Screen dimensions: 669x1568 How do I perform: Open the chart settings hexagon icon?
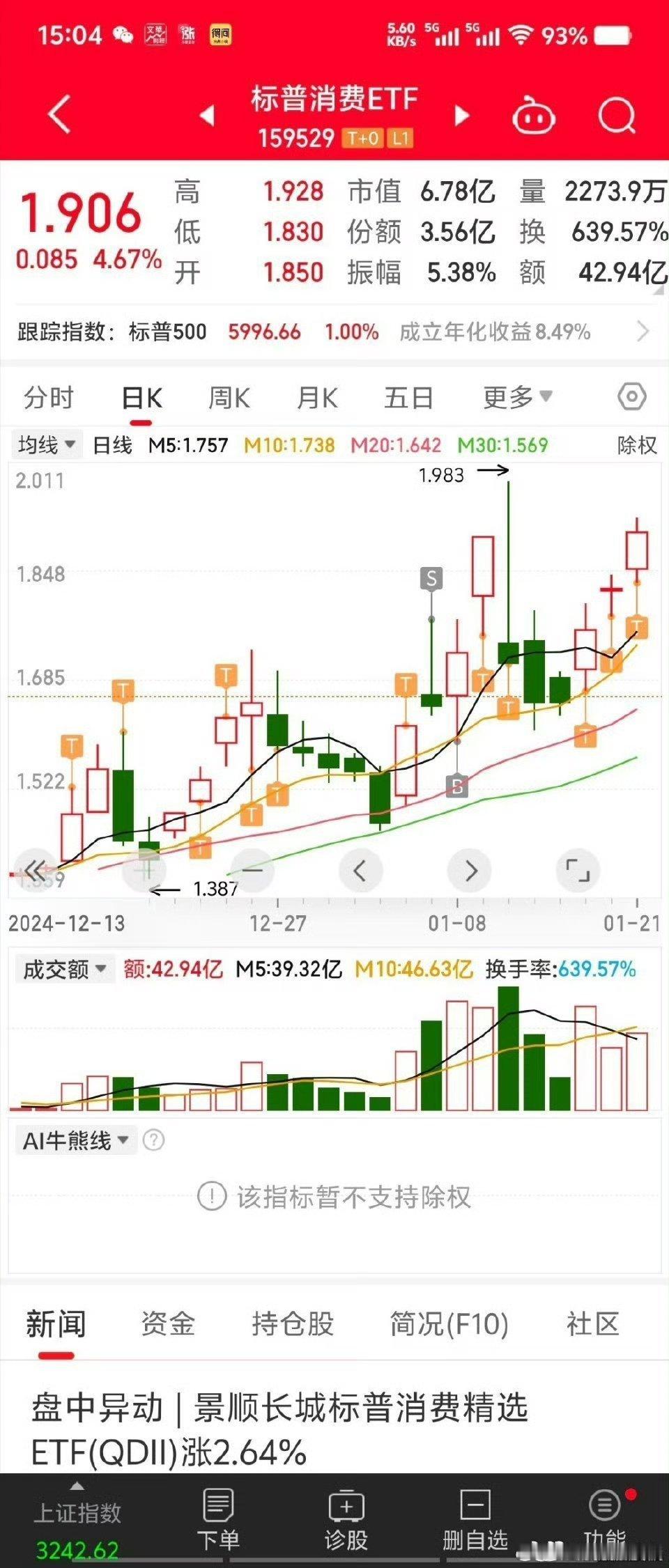pyautogui.click(x=631, y=397)
